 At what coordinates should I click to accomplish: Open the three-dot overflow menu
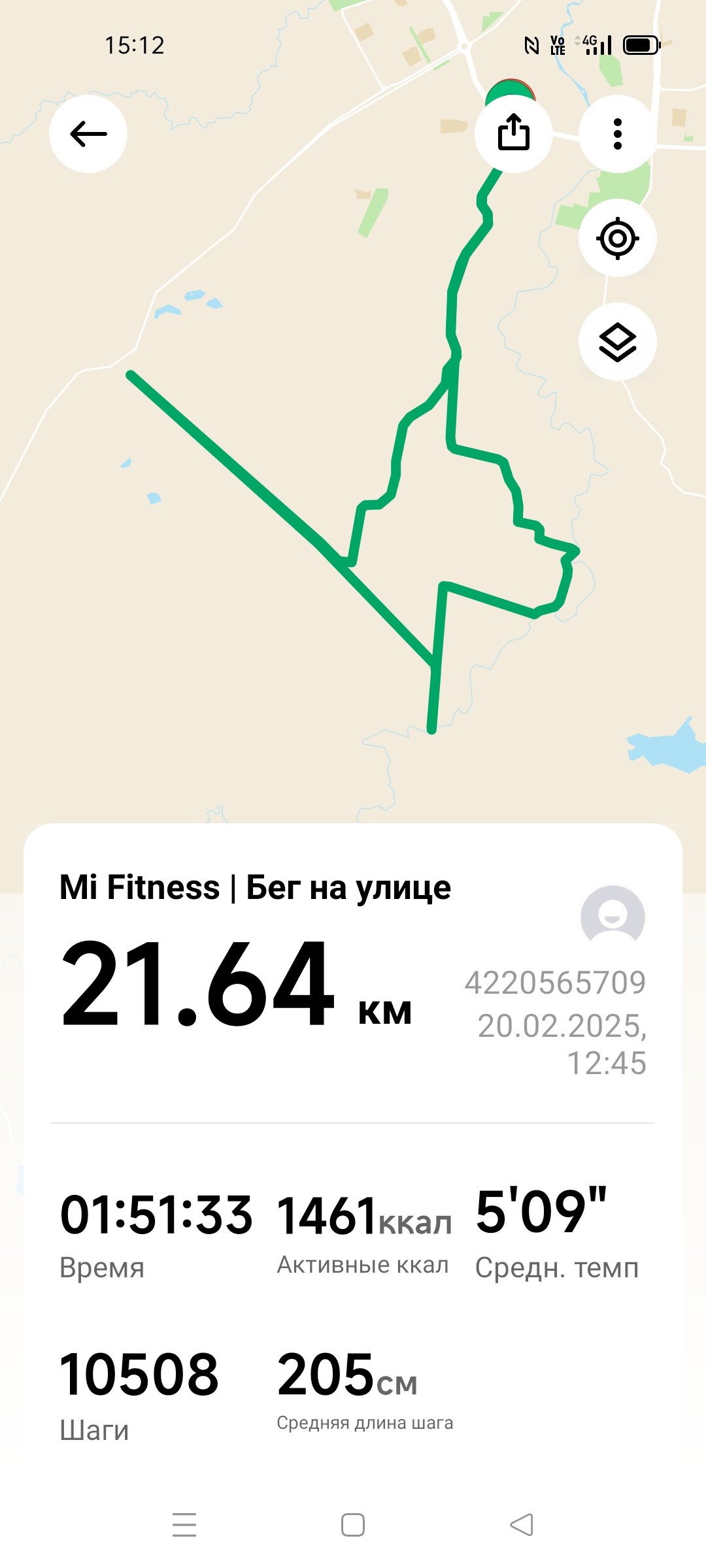click(x=618, y=134)
